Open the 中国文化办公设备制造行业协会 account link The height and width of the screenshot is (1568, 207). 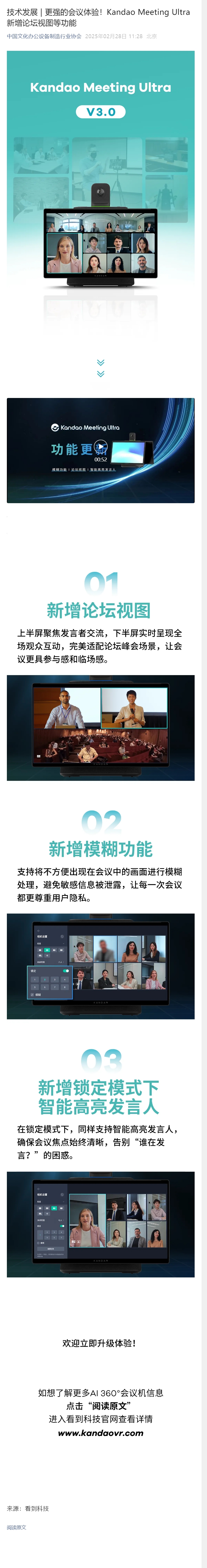click(44, 37)
